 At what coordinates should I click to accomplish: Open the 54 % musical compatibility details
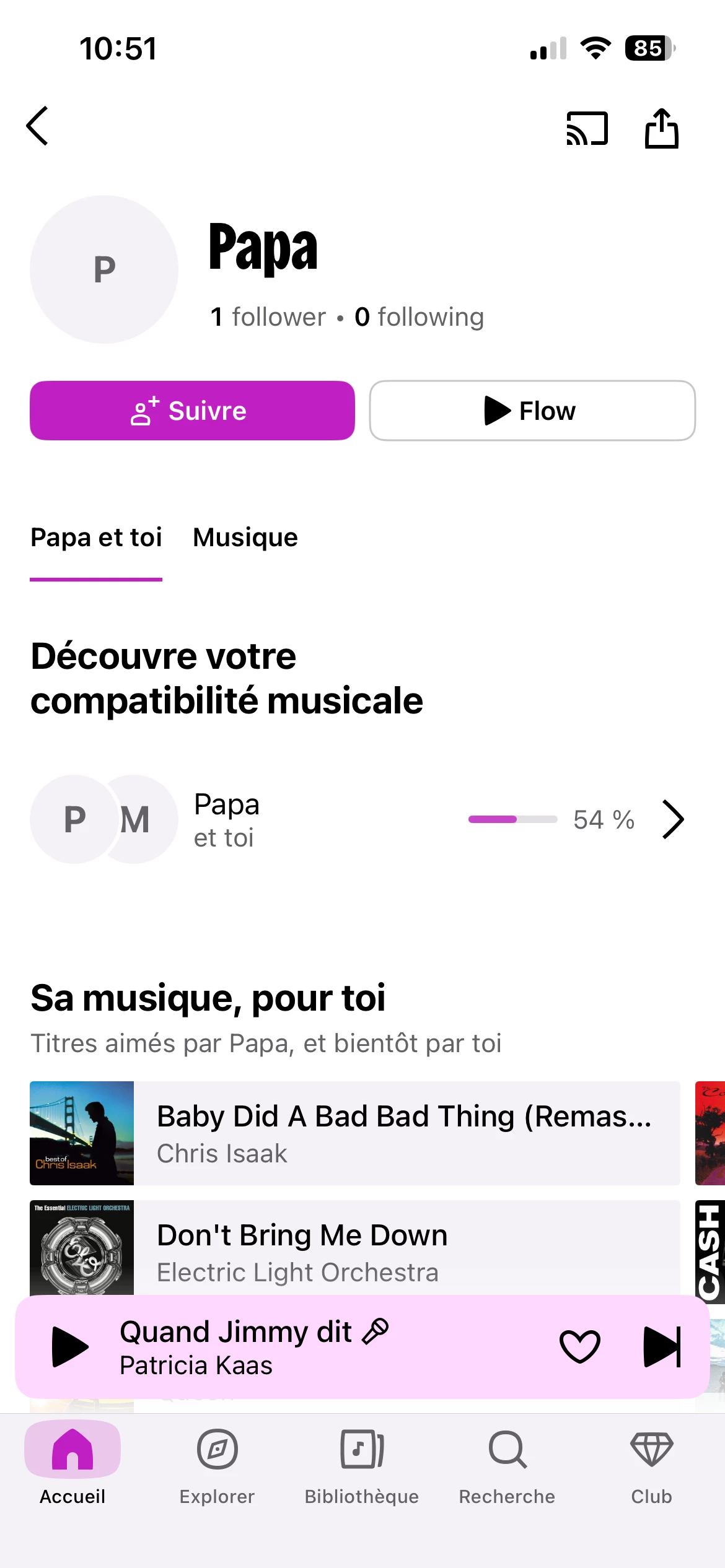pyautogui.click(x=672, y=819)
